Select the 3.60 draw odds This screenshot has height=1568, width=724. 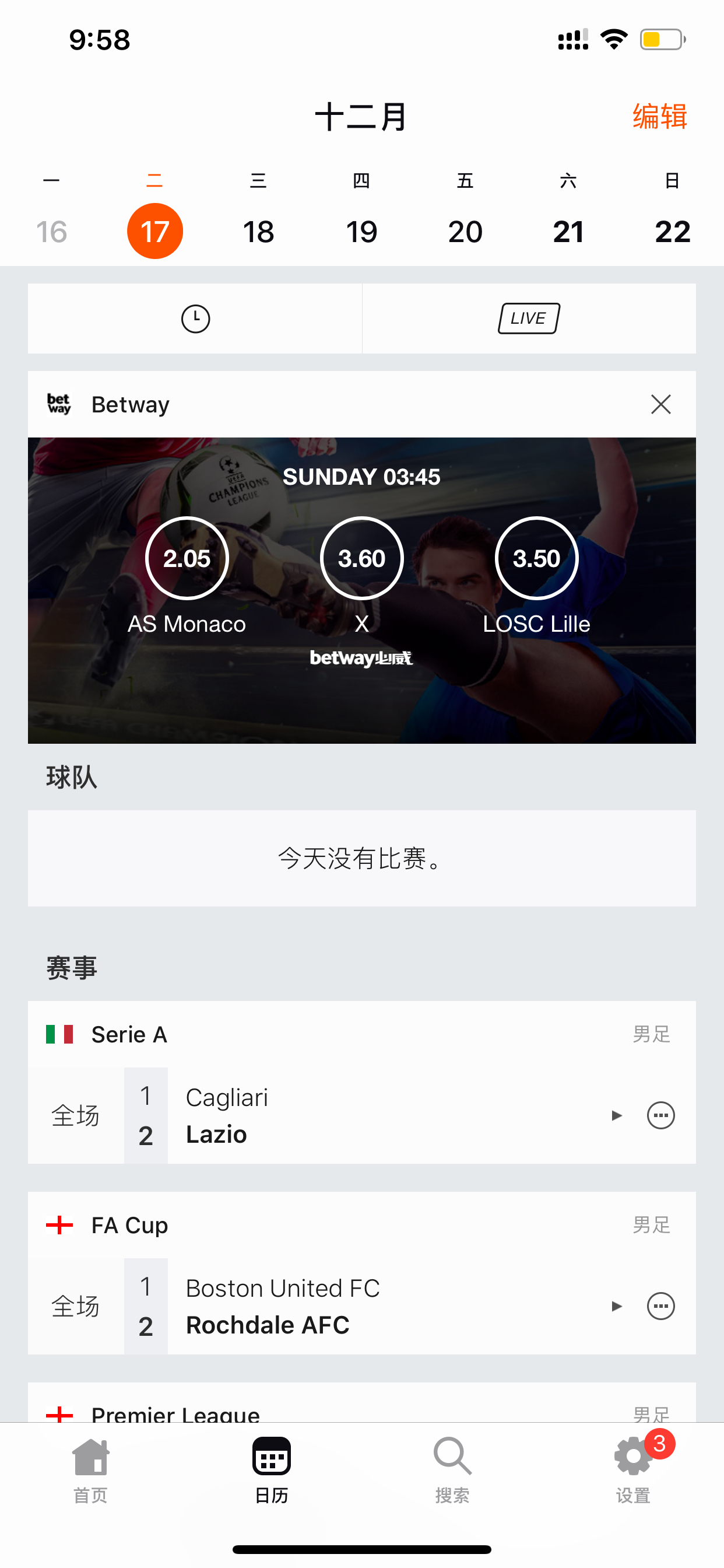362,558
